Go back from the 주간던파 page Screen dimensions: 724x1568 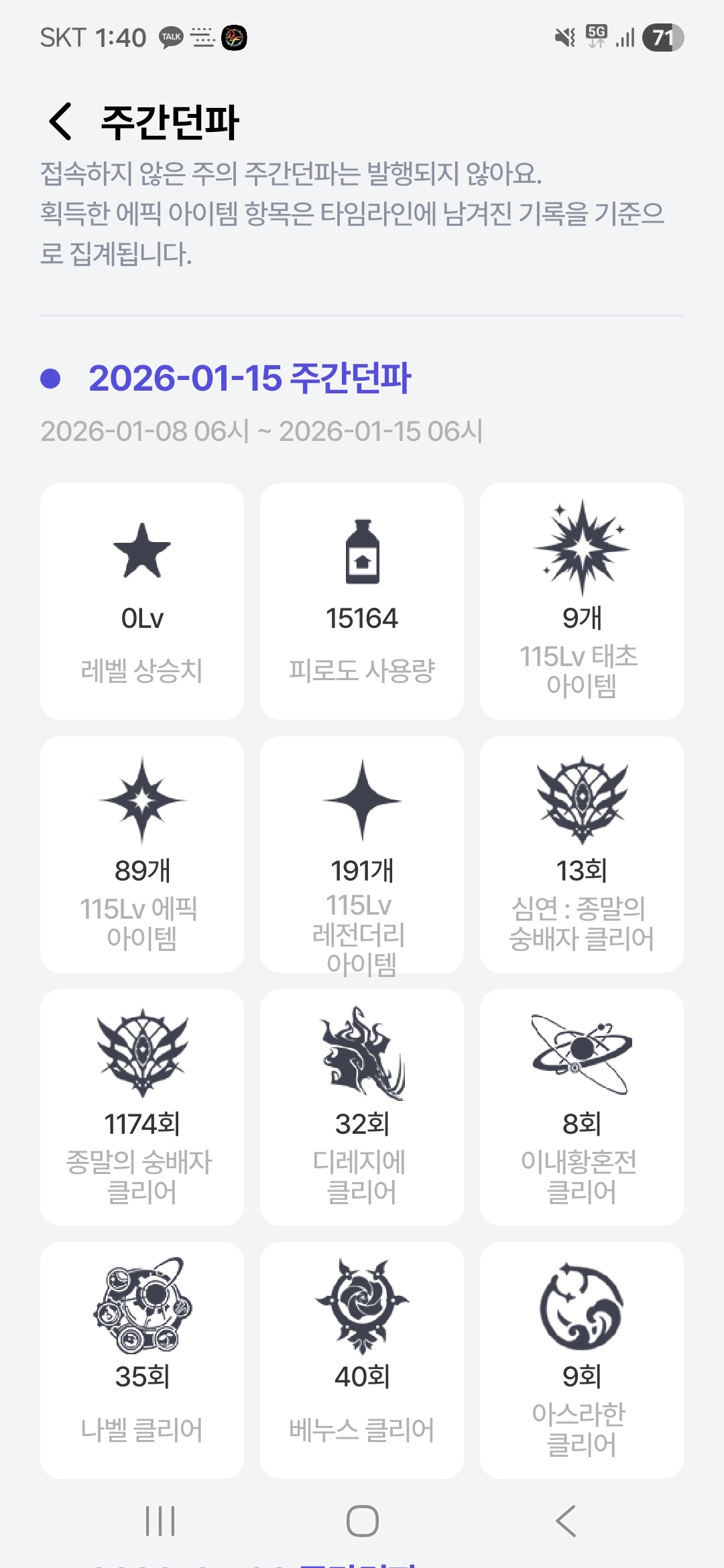click(x=60, y=122)
